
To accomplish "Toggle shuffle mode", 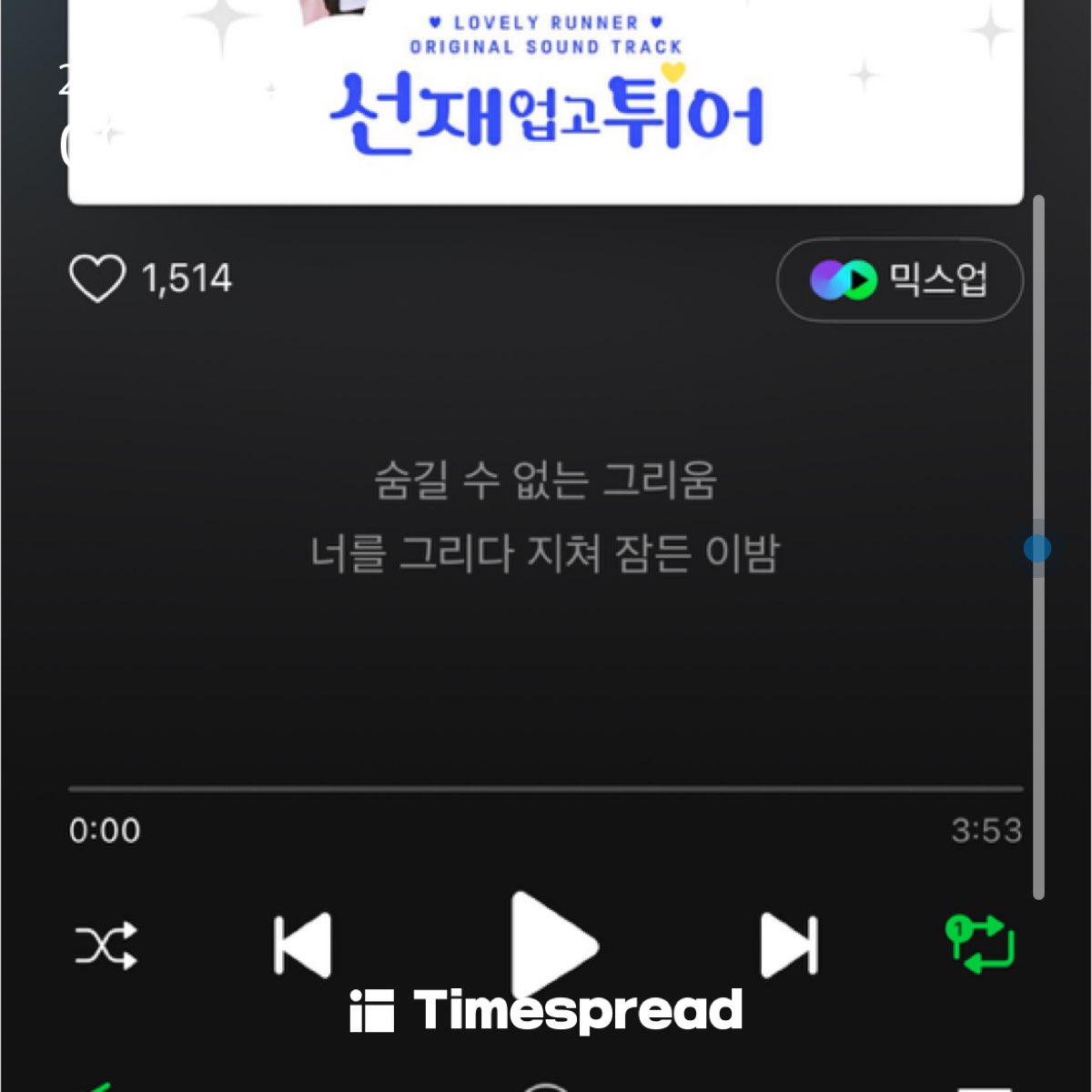I will [x=106, y=946].
